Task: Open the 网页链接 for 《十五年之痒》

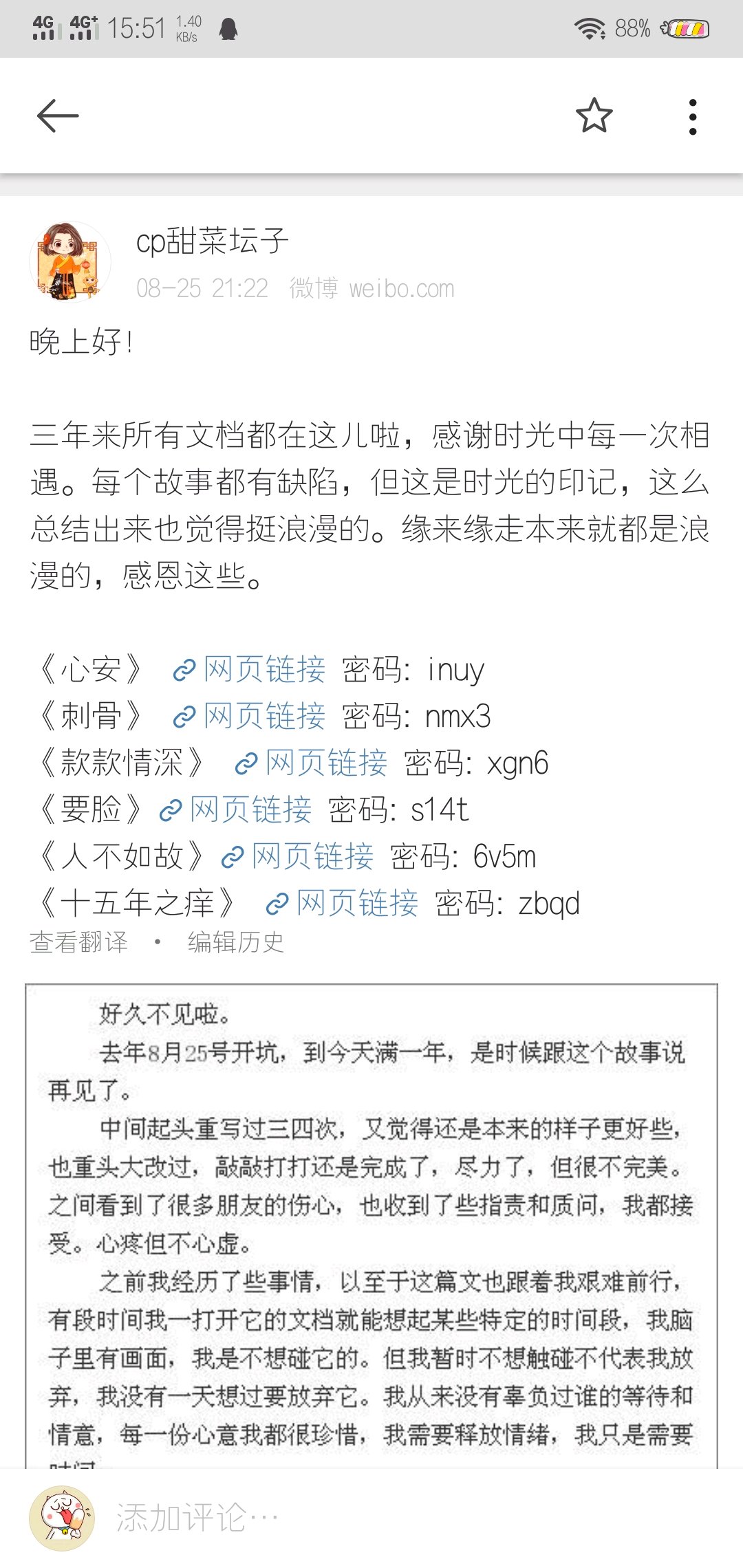Action: (342, 904)
